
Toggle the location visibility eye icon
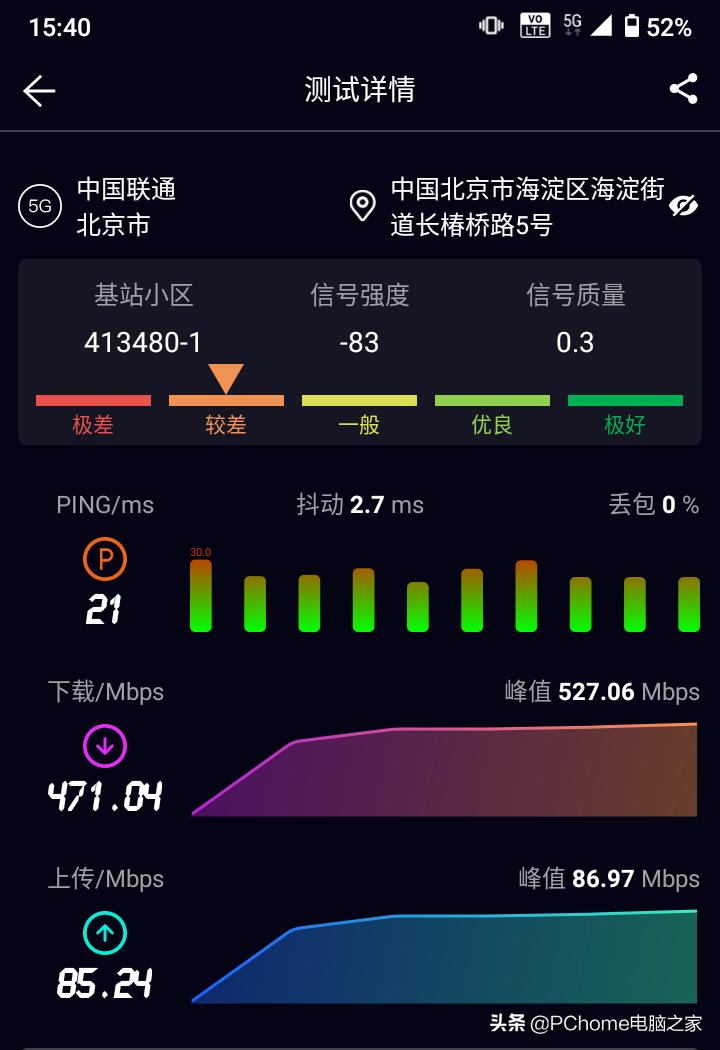(685, 204)
